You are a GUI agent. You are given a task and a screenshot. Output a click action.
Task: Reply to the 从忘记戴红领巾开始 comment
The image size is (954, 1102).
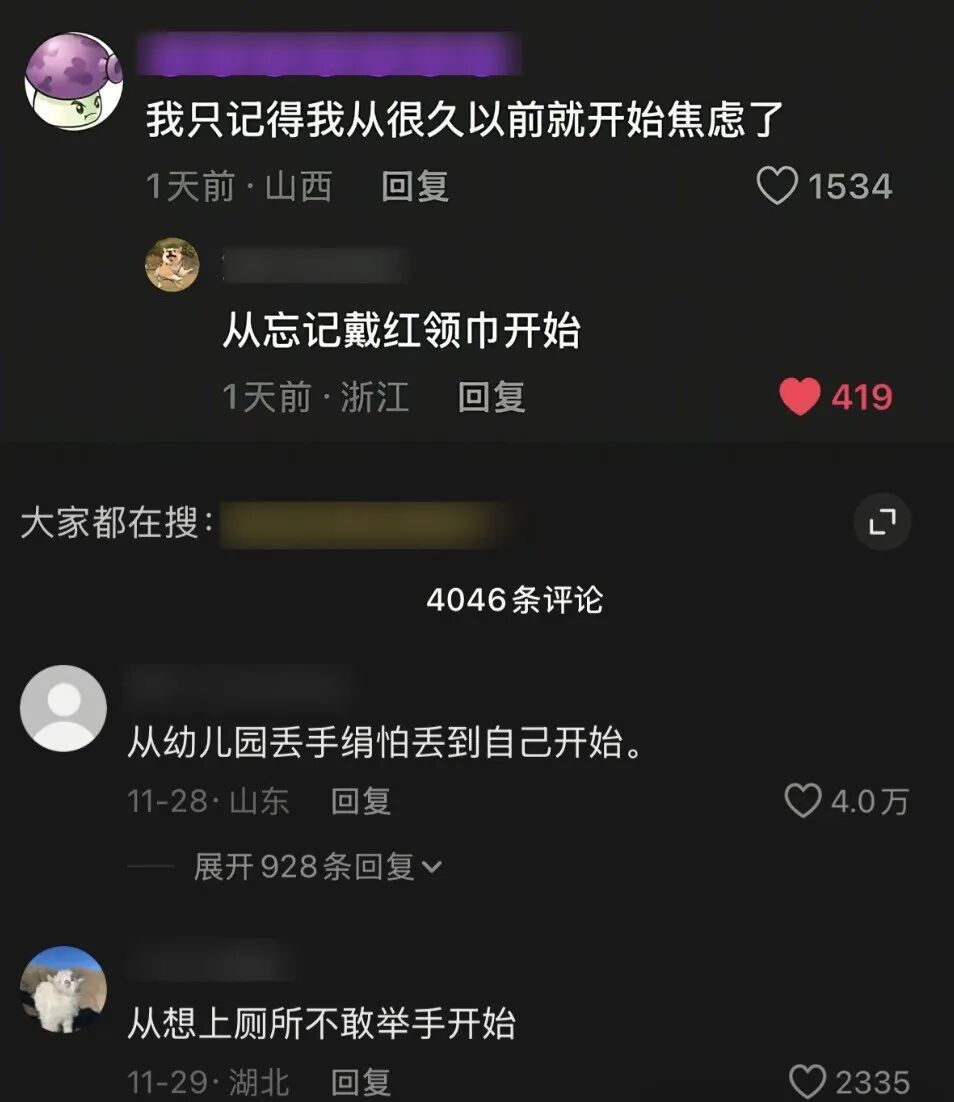pyautogui.click(x=491, y=397)
